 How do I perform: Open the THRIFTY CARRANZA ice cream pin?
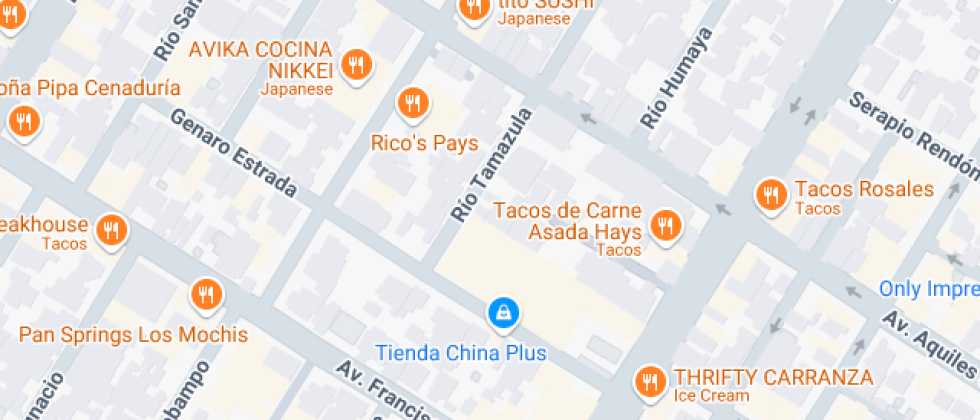coord(651,380)
